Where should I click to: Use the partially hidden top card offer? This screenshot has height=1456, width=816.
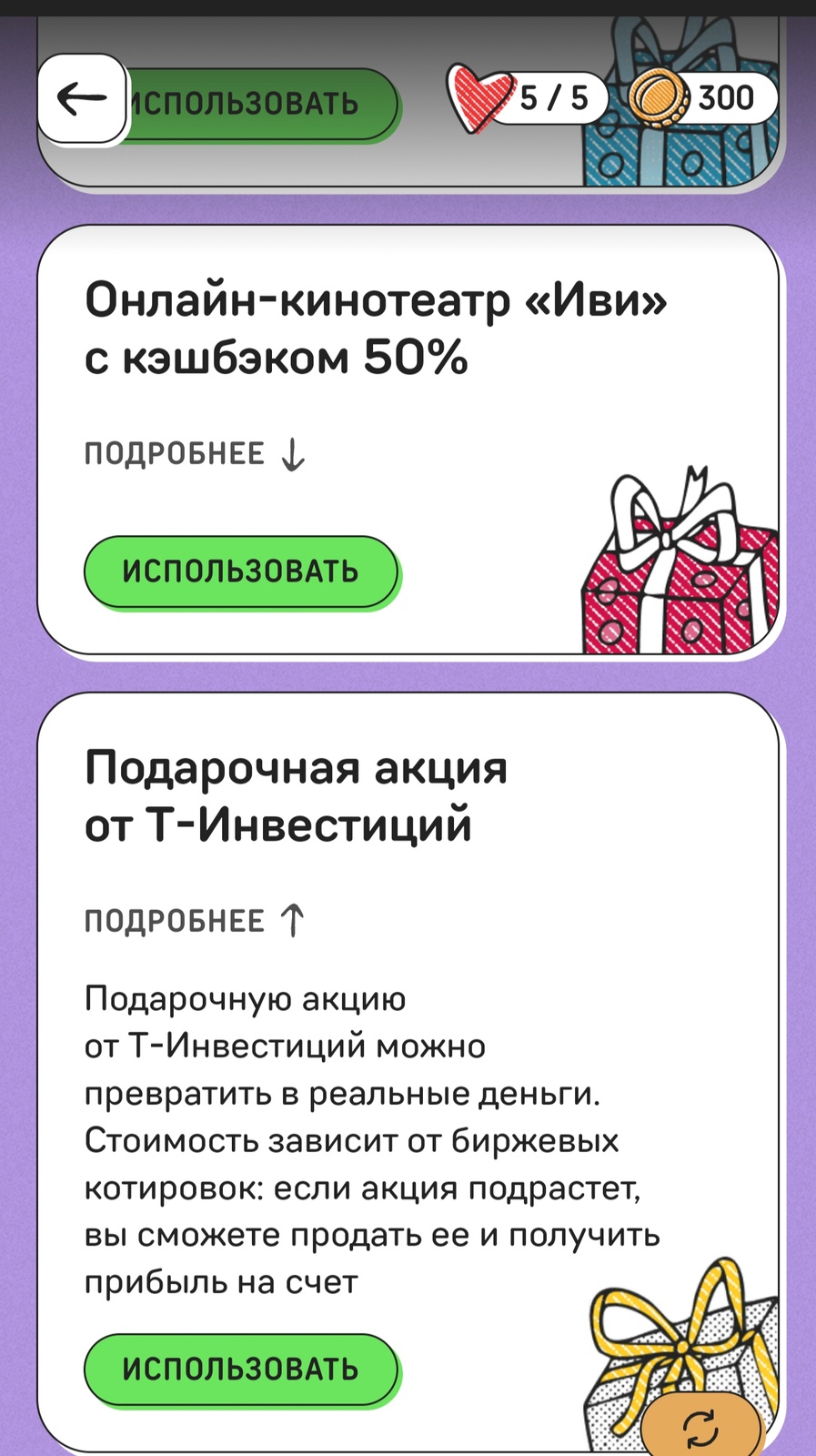point(264,104)
